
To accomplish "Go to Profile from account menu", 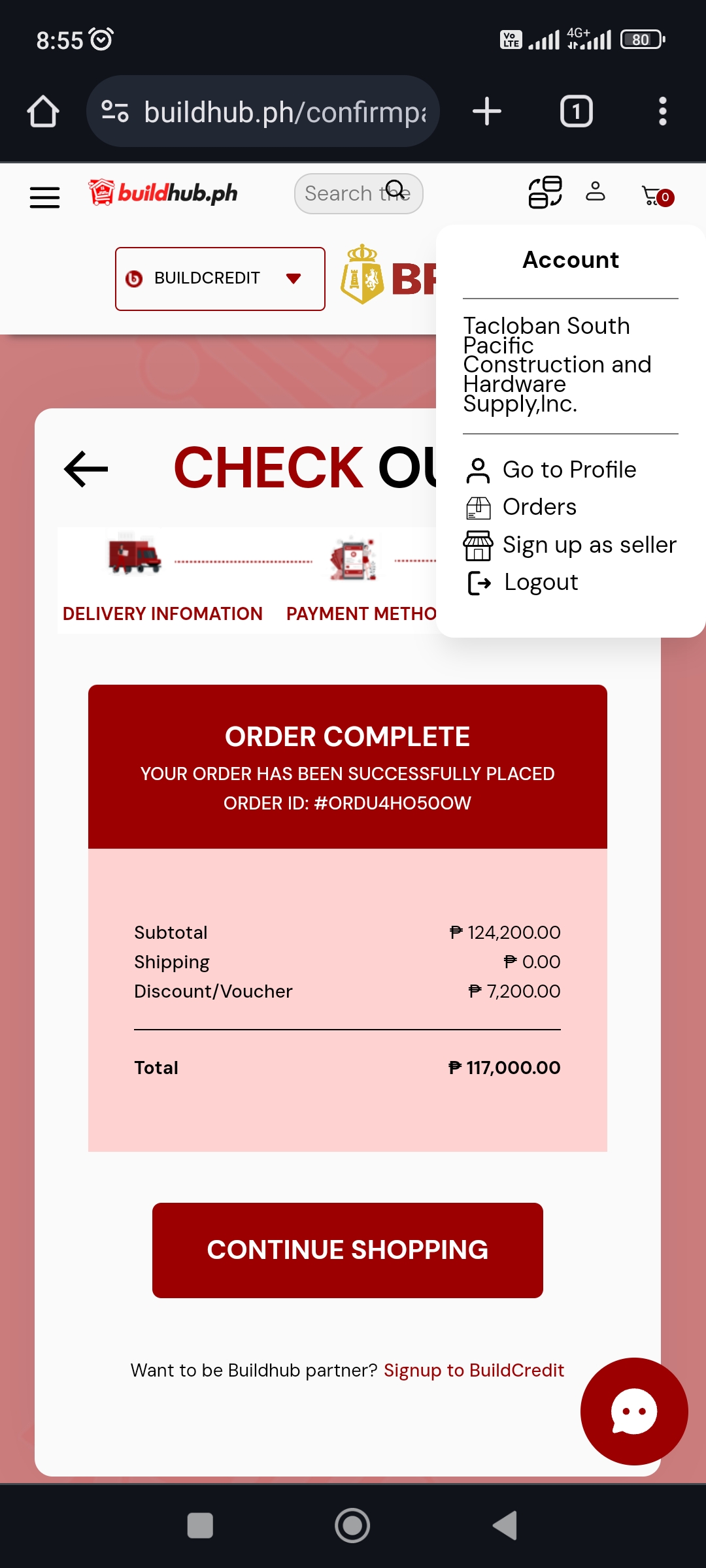I will click(569, 470).
